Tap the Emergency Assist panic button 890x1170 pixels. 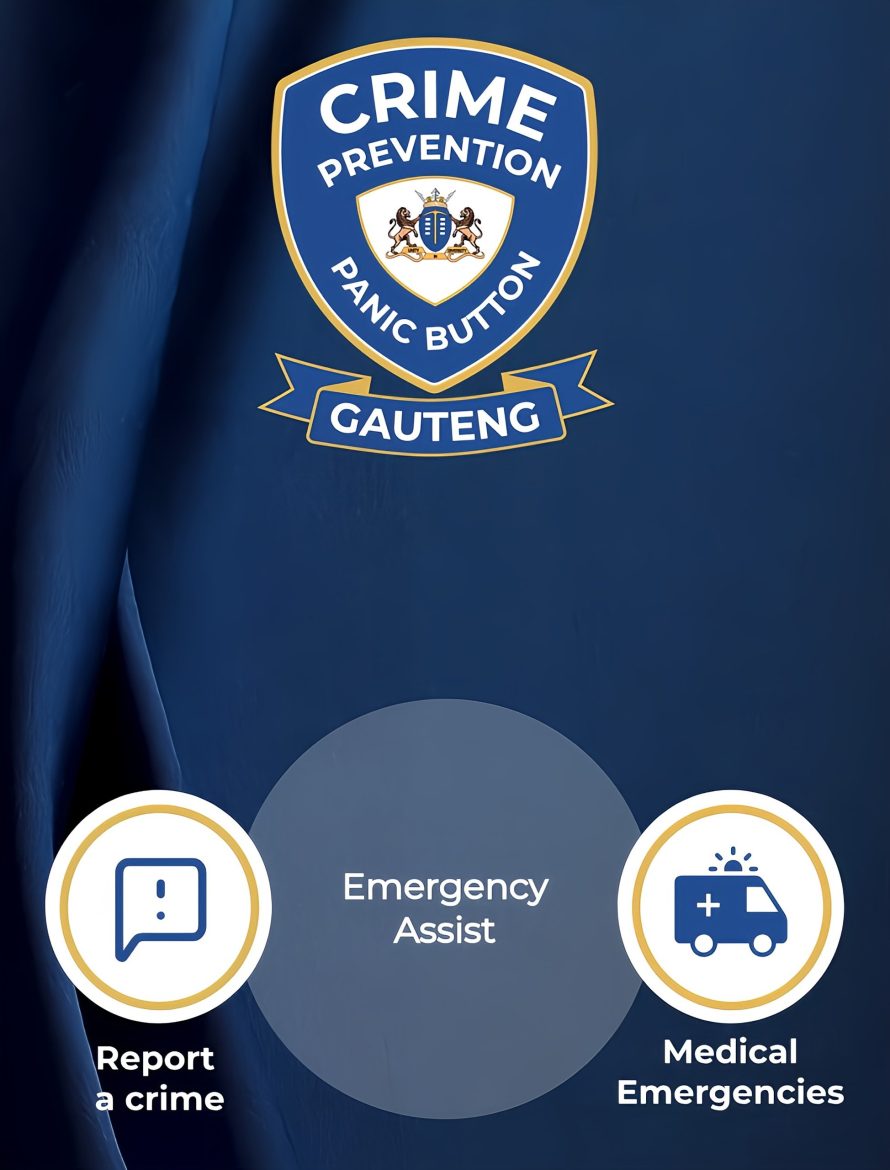pos(445,907)
